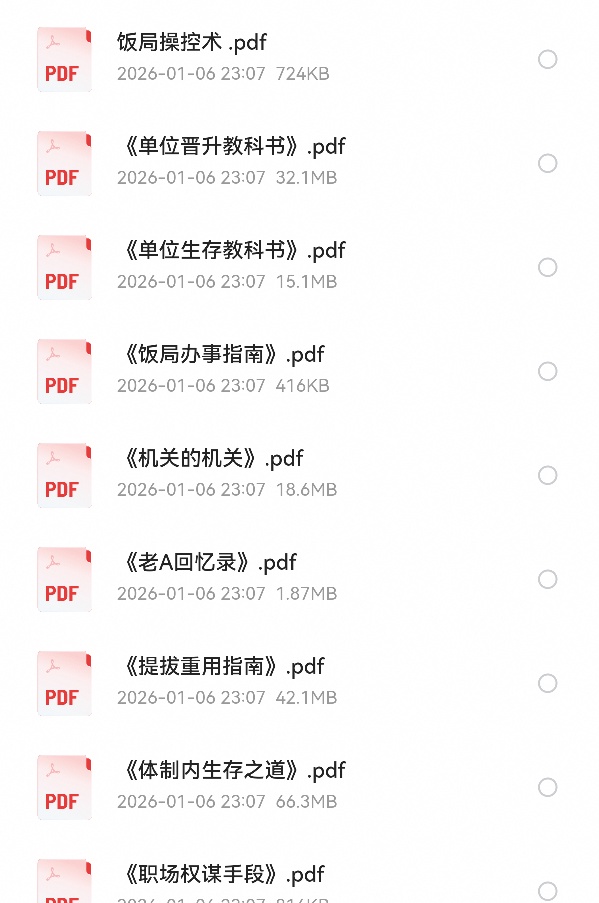Open 《体制内生存之道》.pdf
Screen dimensions: 599x903
[x=300, y=787]
